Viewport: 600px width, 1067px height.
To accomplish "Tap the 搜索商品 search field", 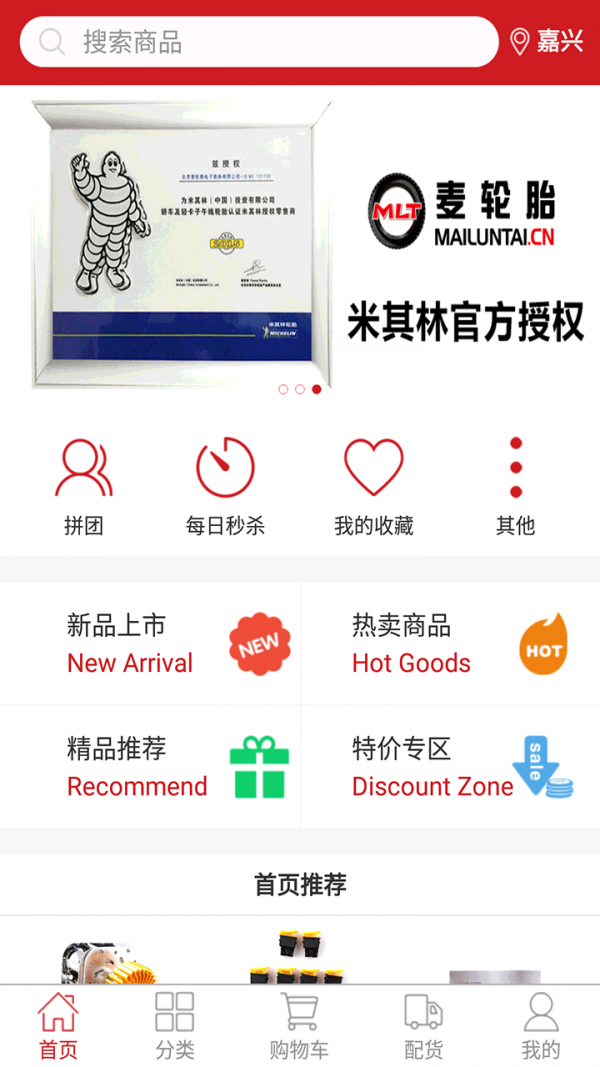I will point(260,42).
